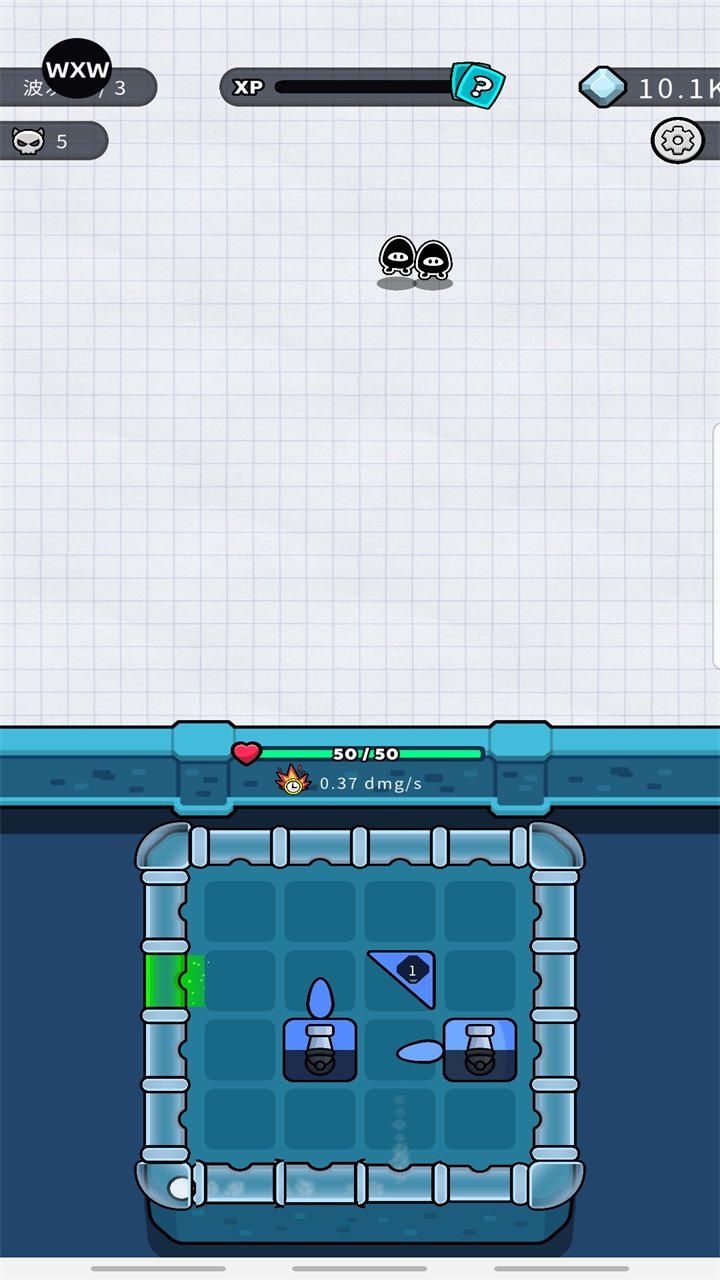720x1280 pixels.
Task: Open the settings gear
Action: [x=677, y=141]
